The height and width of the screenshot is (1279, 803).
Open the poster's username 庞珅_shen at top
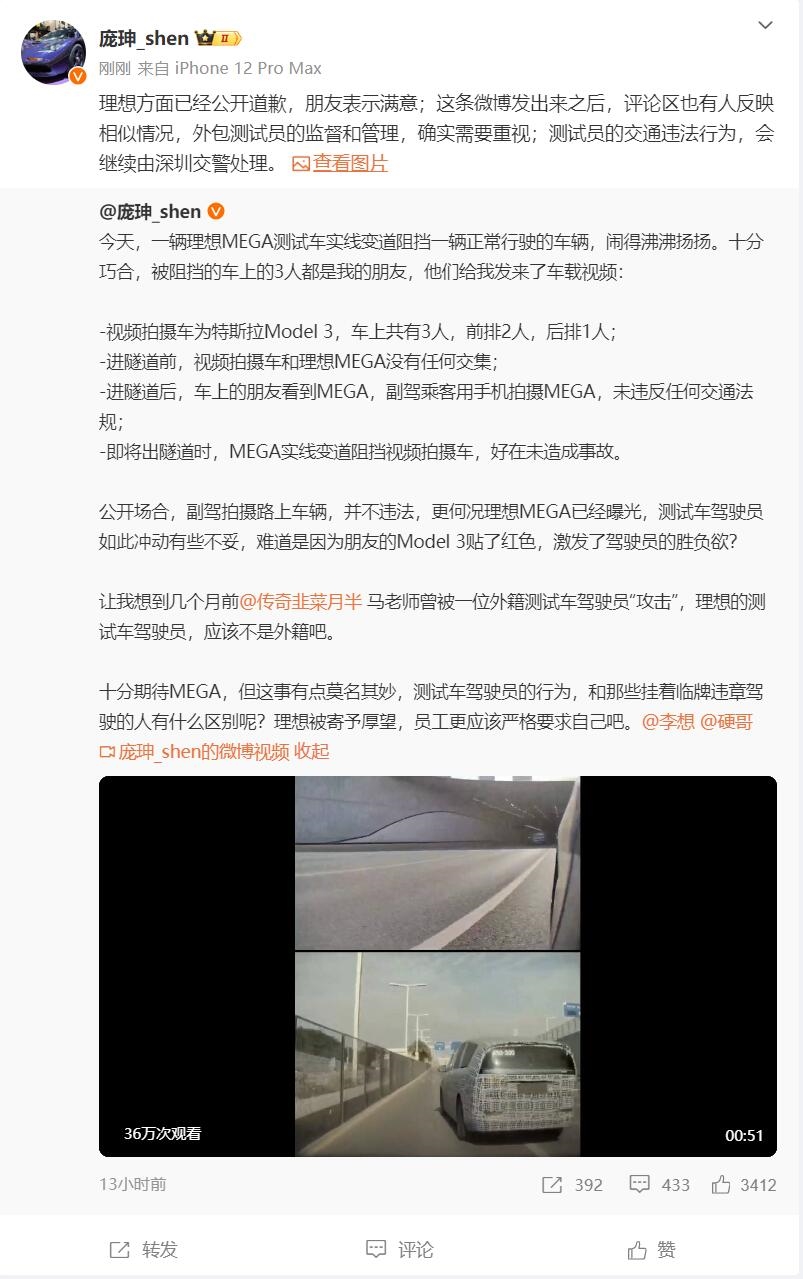(144, 38)
